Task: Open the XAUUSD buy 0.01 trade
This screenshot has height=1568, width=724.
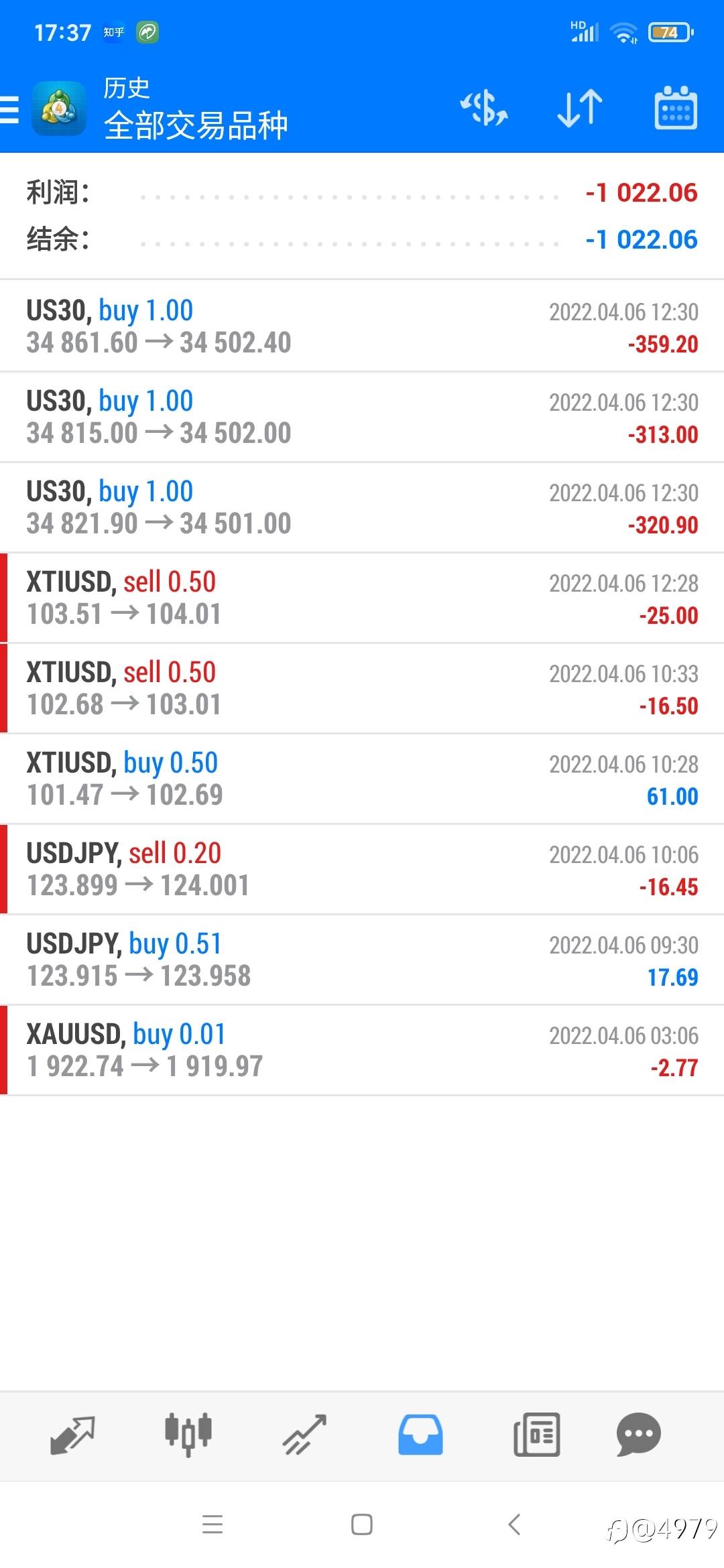Action: (362, 1050)
